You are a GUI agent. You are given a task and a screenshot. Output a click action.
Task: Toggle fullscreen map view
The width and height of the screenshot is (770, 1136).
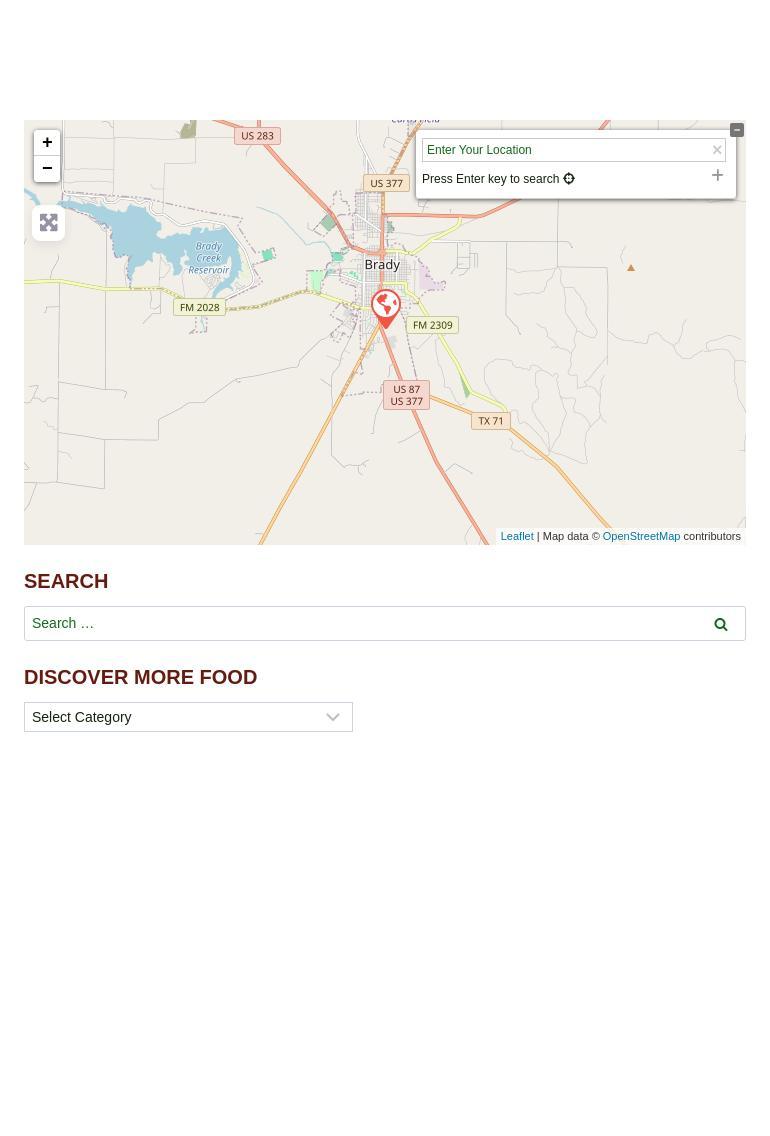tap(48, 223)
